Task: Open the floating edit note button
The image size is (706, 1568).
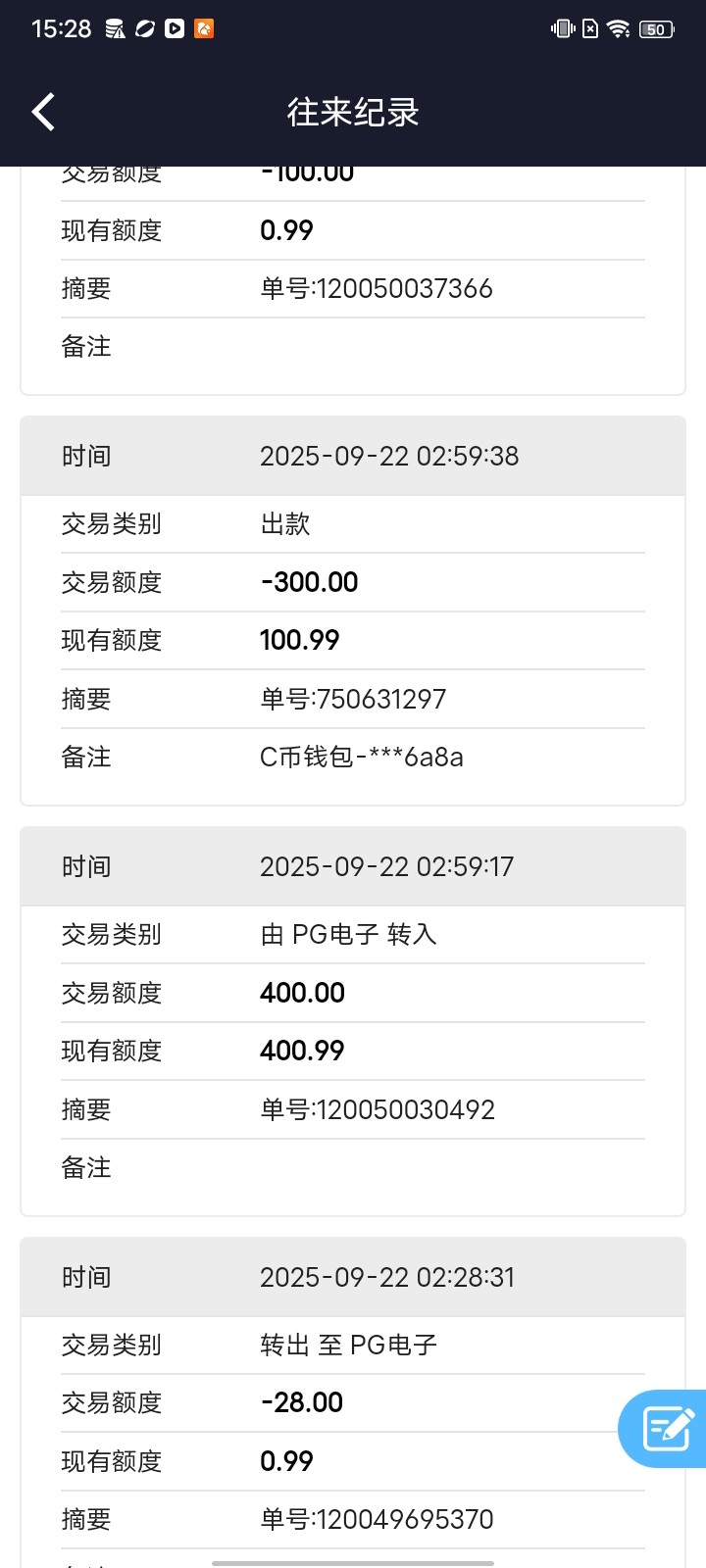Action: (667, 1428)
